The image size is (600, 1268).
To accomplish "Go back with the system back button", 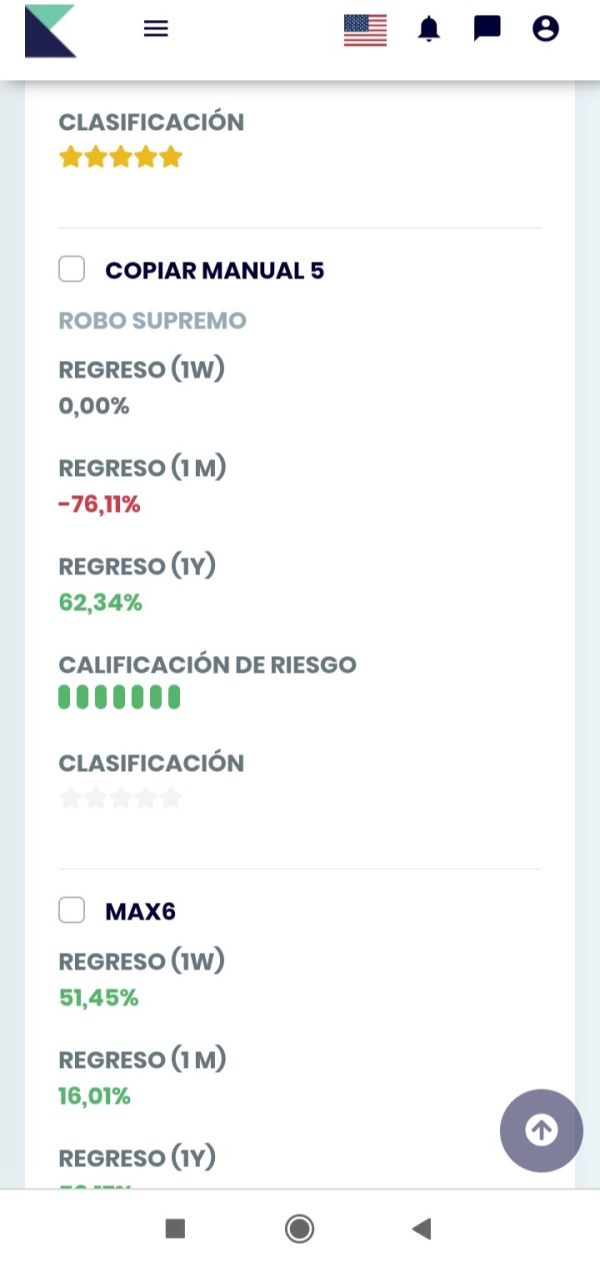I will tap(422, 1229).
